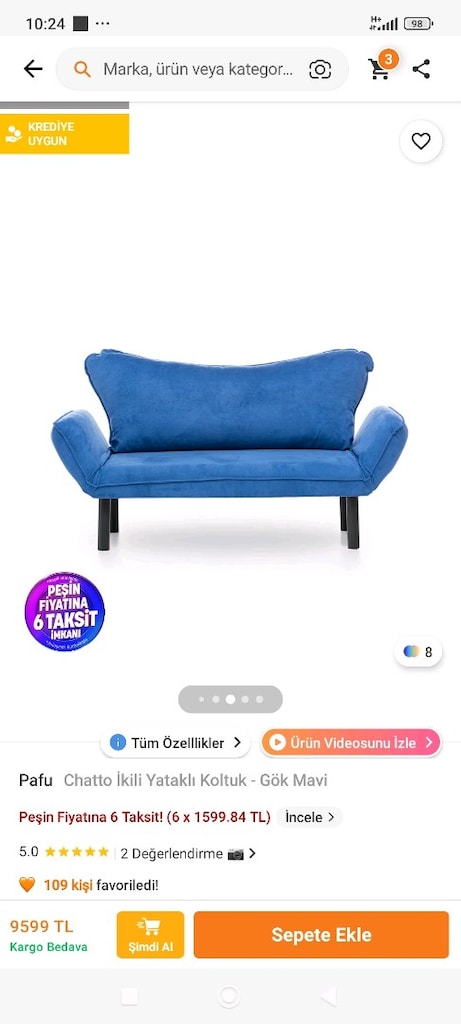This screenshot has width=461, height=1024.
Task: Buy now with Şimdi Al
Action: coord(150,935)
